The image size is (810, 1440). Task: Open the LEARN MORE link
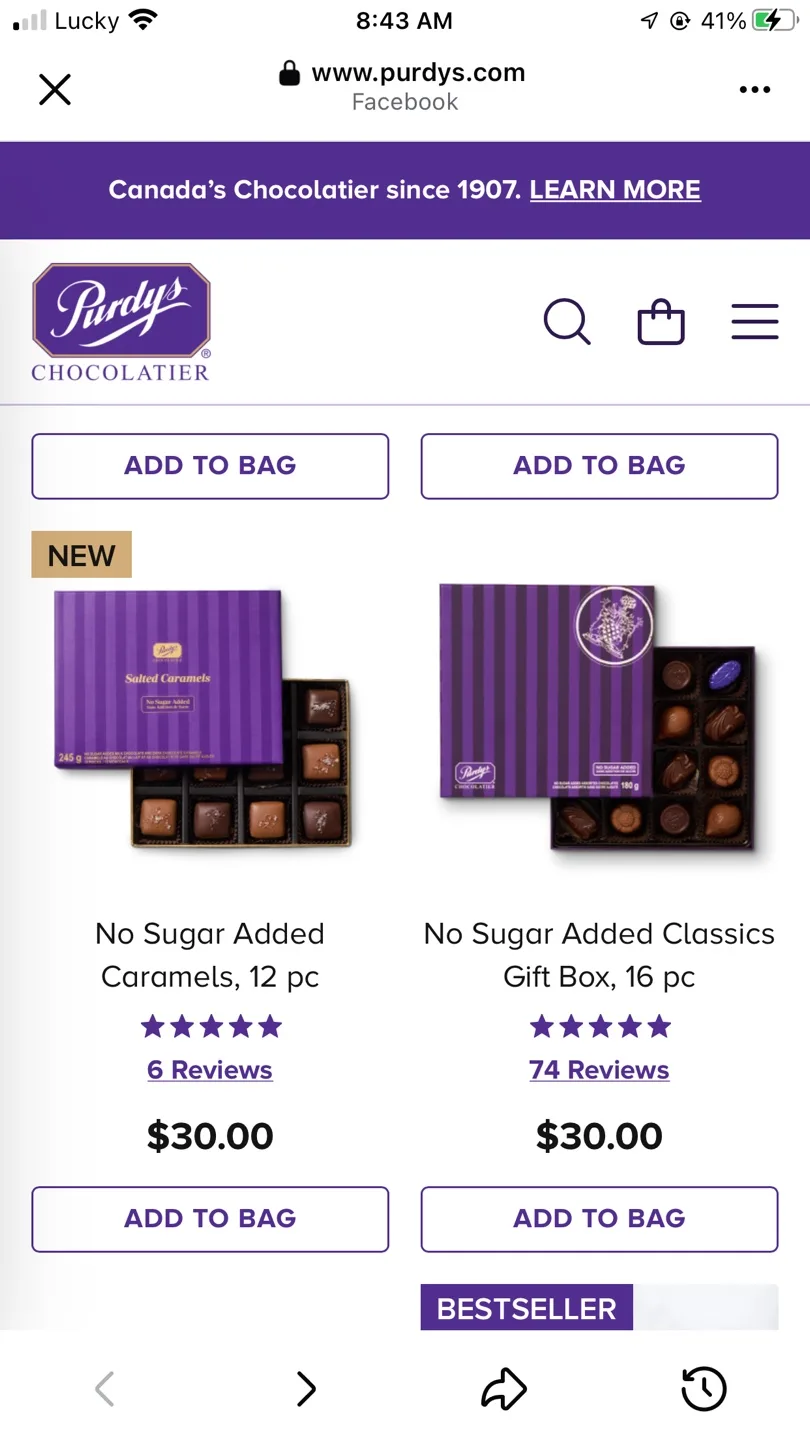(x=614, y=189)
